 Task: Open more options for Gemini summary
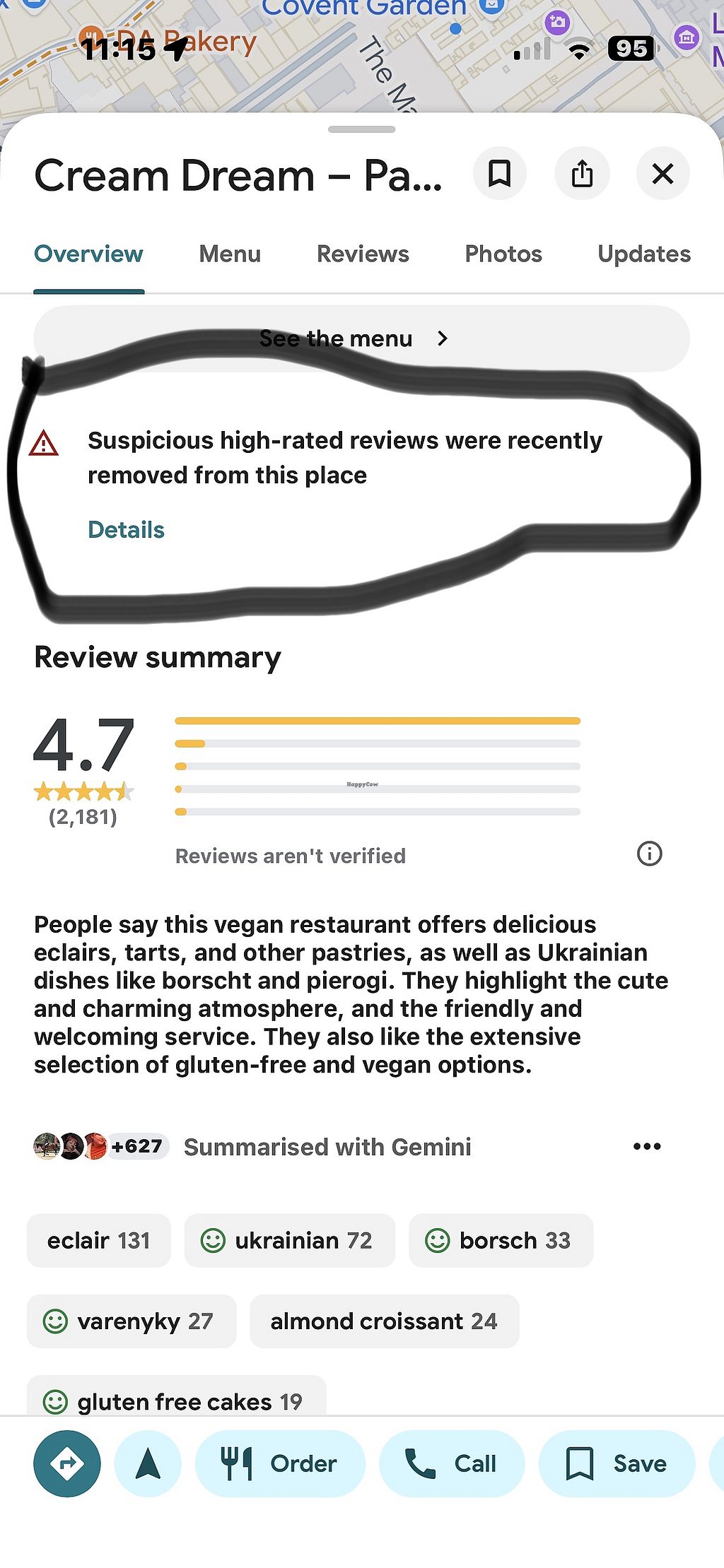pos(647,1147)
